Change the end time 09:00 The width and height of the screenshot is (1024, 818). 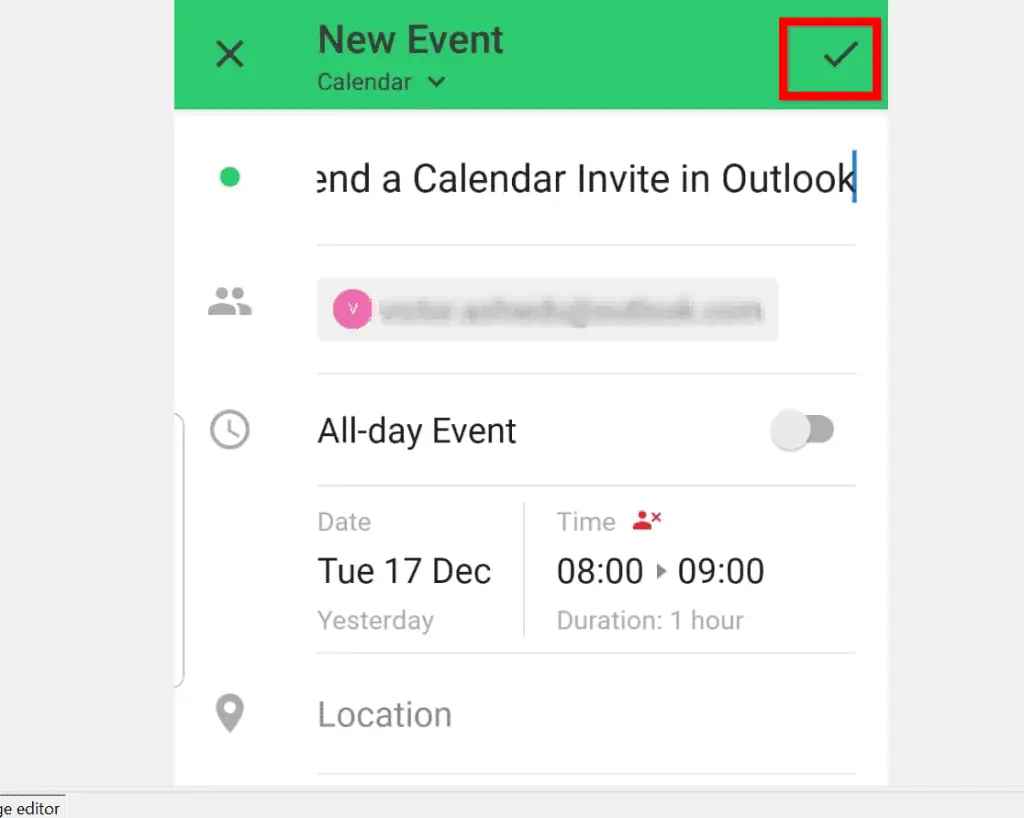721,571
